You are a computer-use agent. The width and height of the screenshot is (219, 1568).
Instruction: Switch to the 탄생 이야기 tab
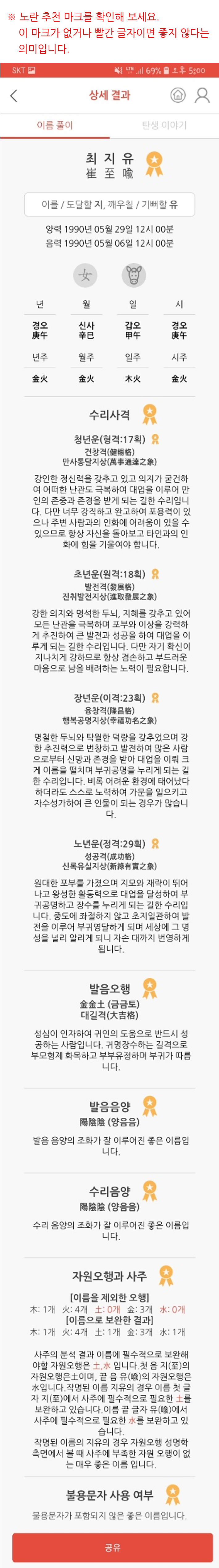tap(164, 125)
